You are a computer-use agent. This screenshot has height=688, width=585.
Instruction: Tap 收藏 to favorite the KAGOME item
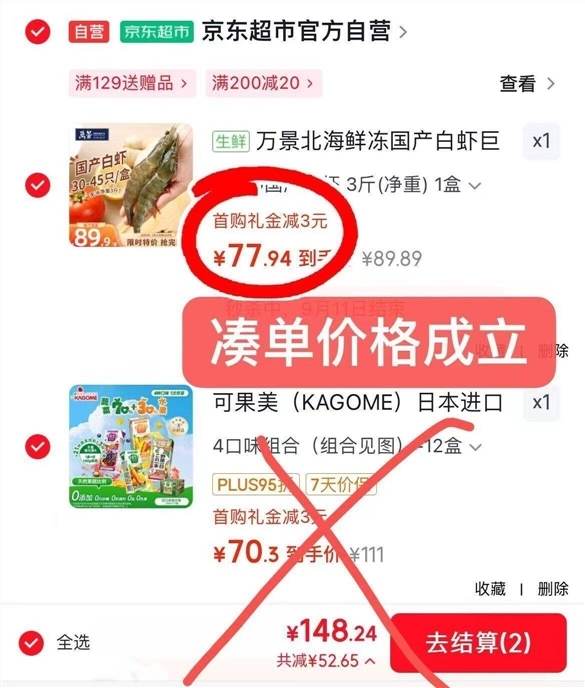click(x=490, y=589)
